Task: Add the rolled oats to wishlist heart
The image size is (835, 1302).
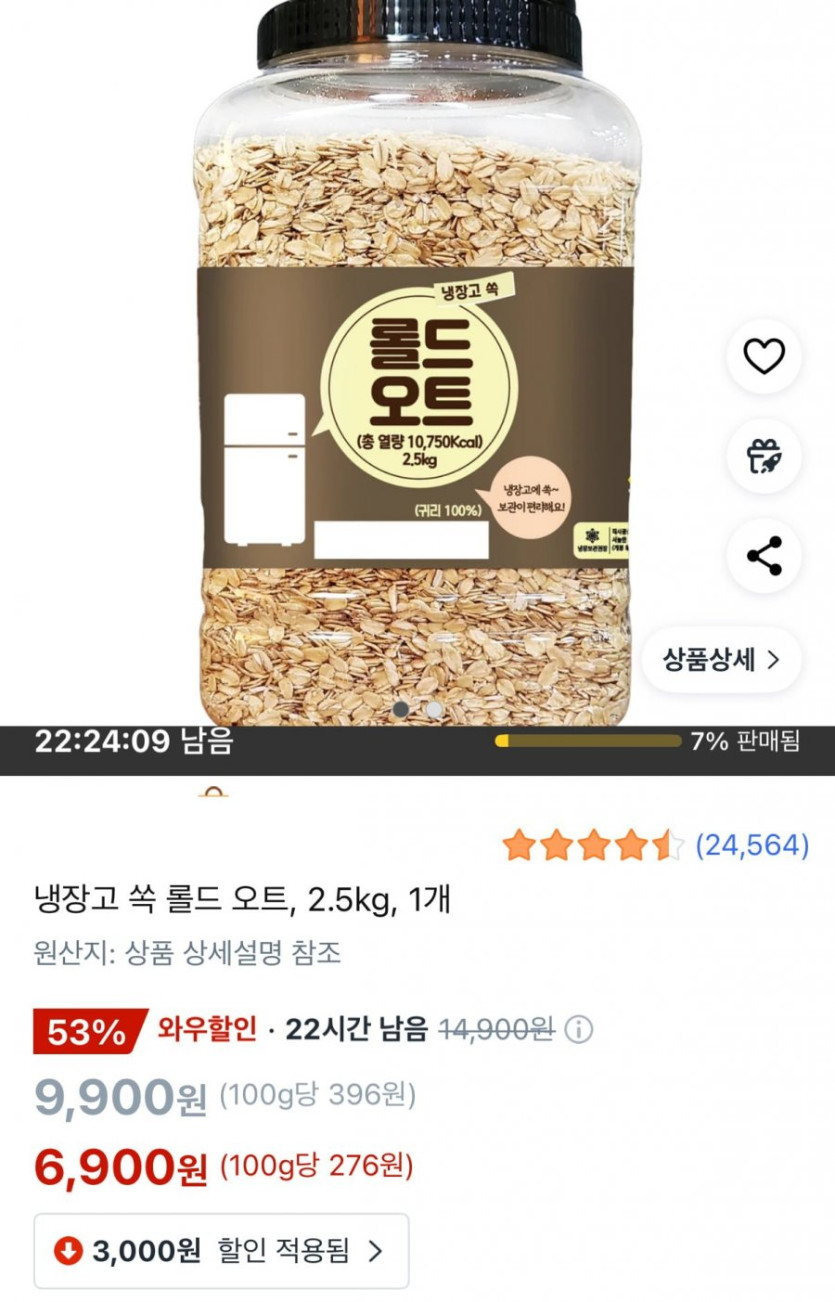Action: 764,357
